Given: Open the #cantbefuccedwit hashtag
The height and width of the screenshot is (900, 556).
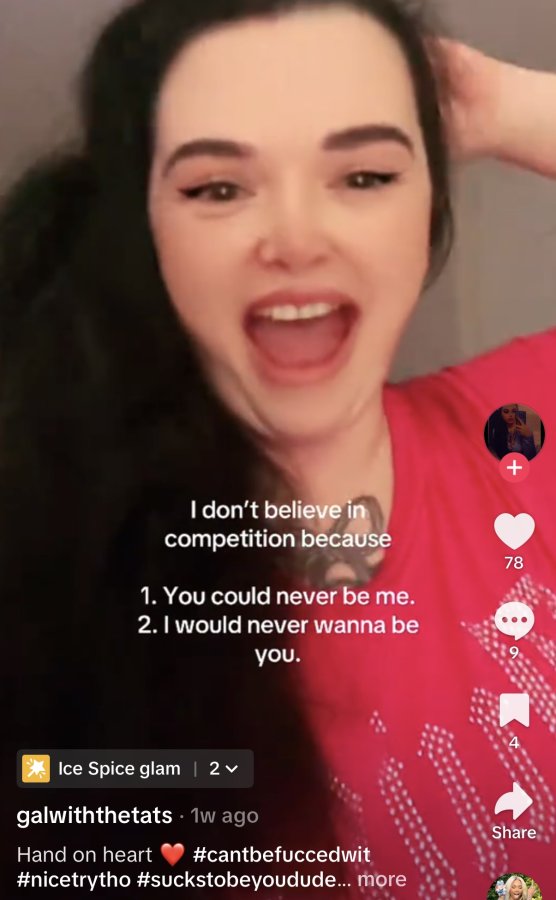Looking at the screenshot, I should point(282,855).
